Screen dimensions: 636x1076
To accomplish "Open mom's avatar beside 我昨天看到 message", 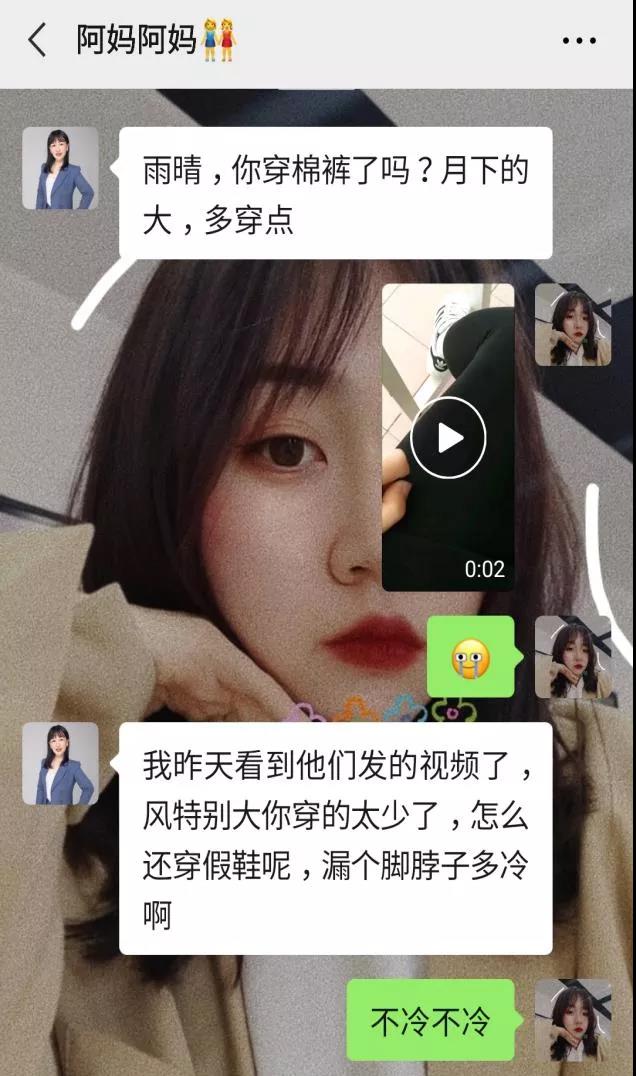I will pyautogui.click(x=60, y=764).
